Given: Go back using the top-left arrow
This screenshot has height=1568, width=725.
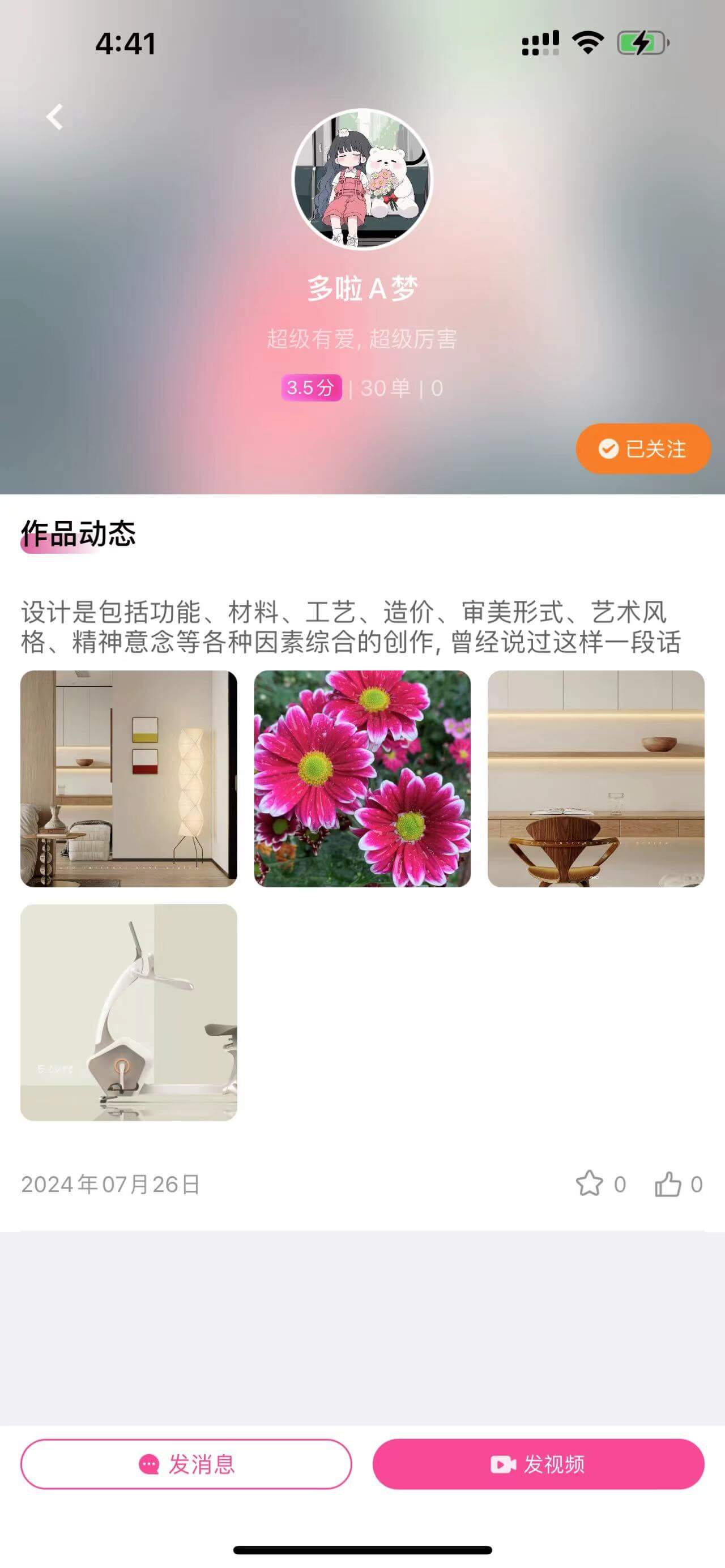Looking at the screenshot, I should (55, 117).
